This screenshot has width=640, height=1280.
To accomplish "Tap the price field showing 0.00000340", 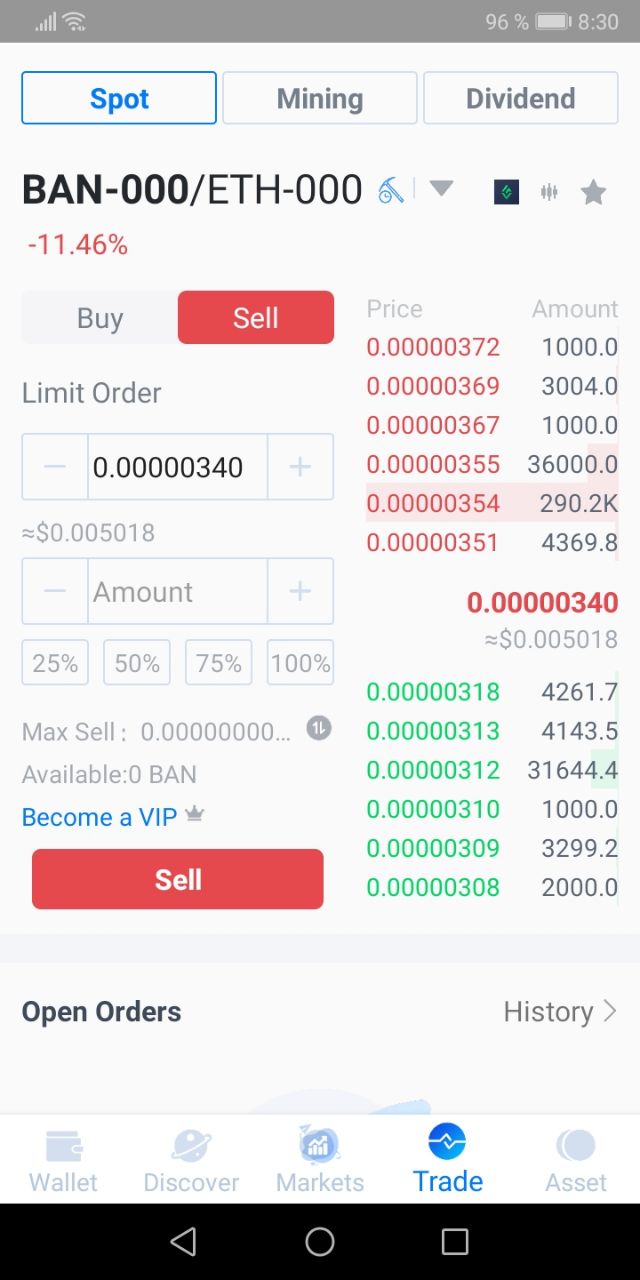I will [x=178, y=467].
